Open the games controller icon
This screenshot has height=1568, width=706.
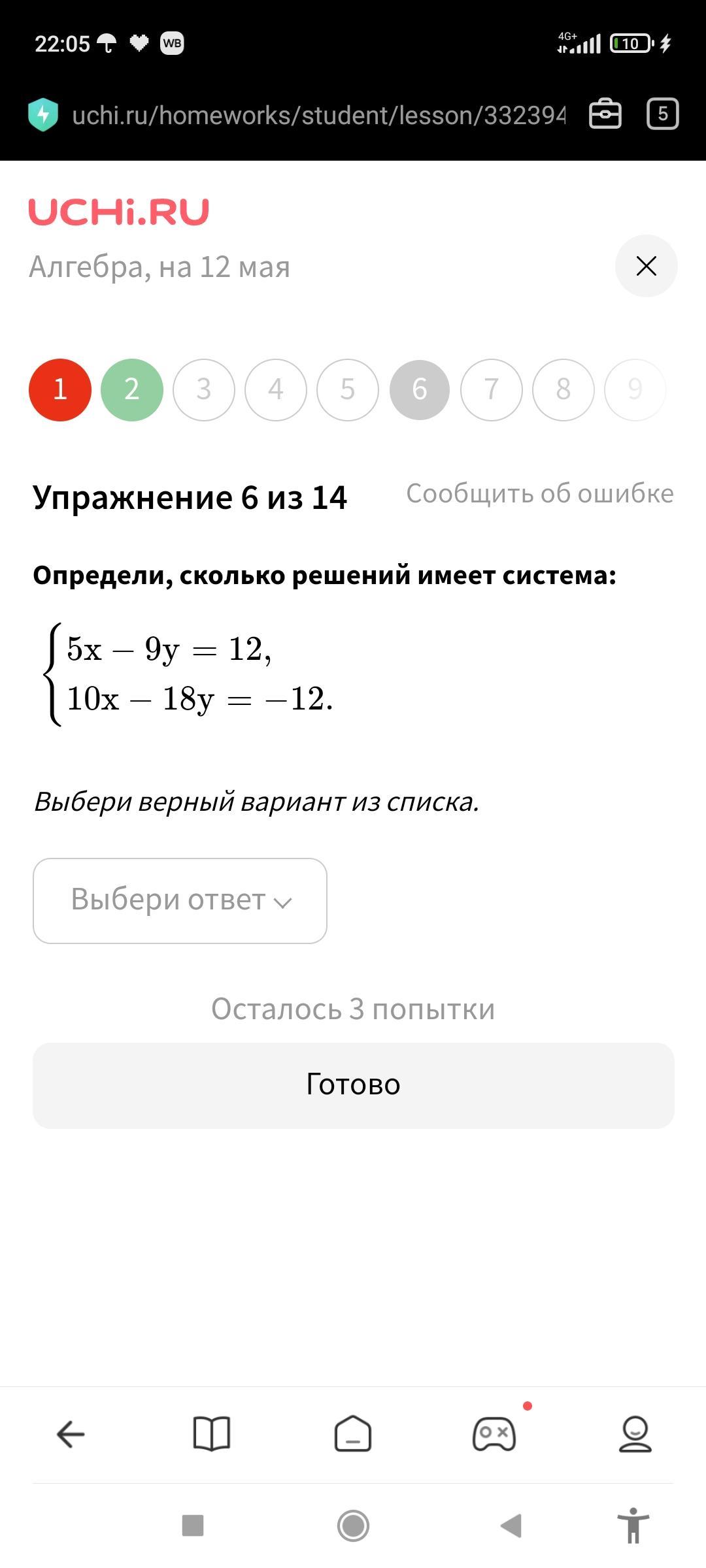[x=494, y=1434]
